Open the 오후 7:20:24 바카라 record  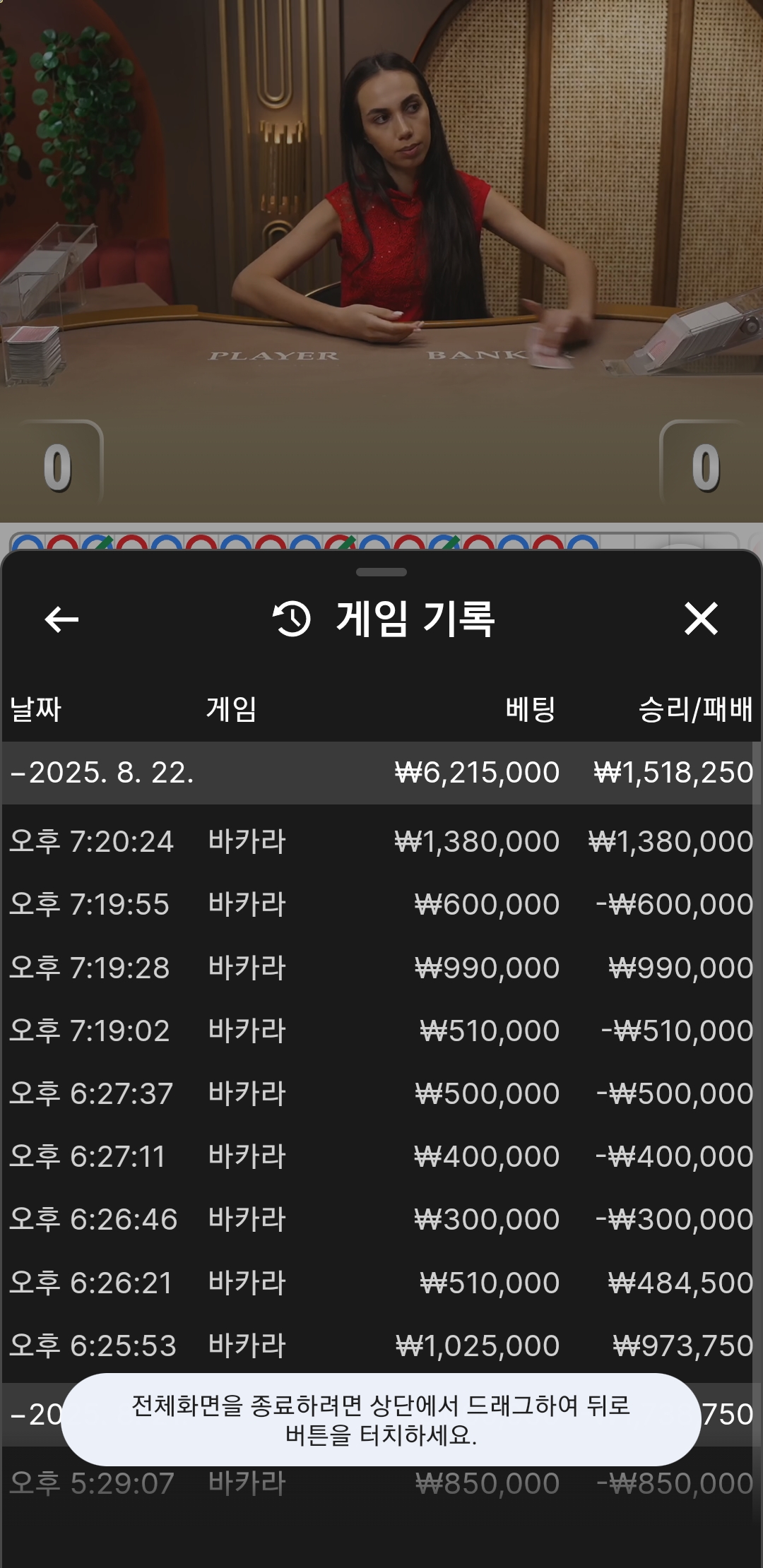(x=380, y=841)
